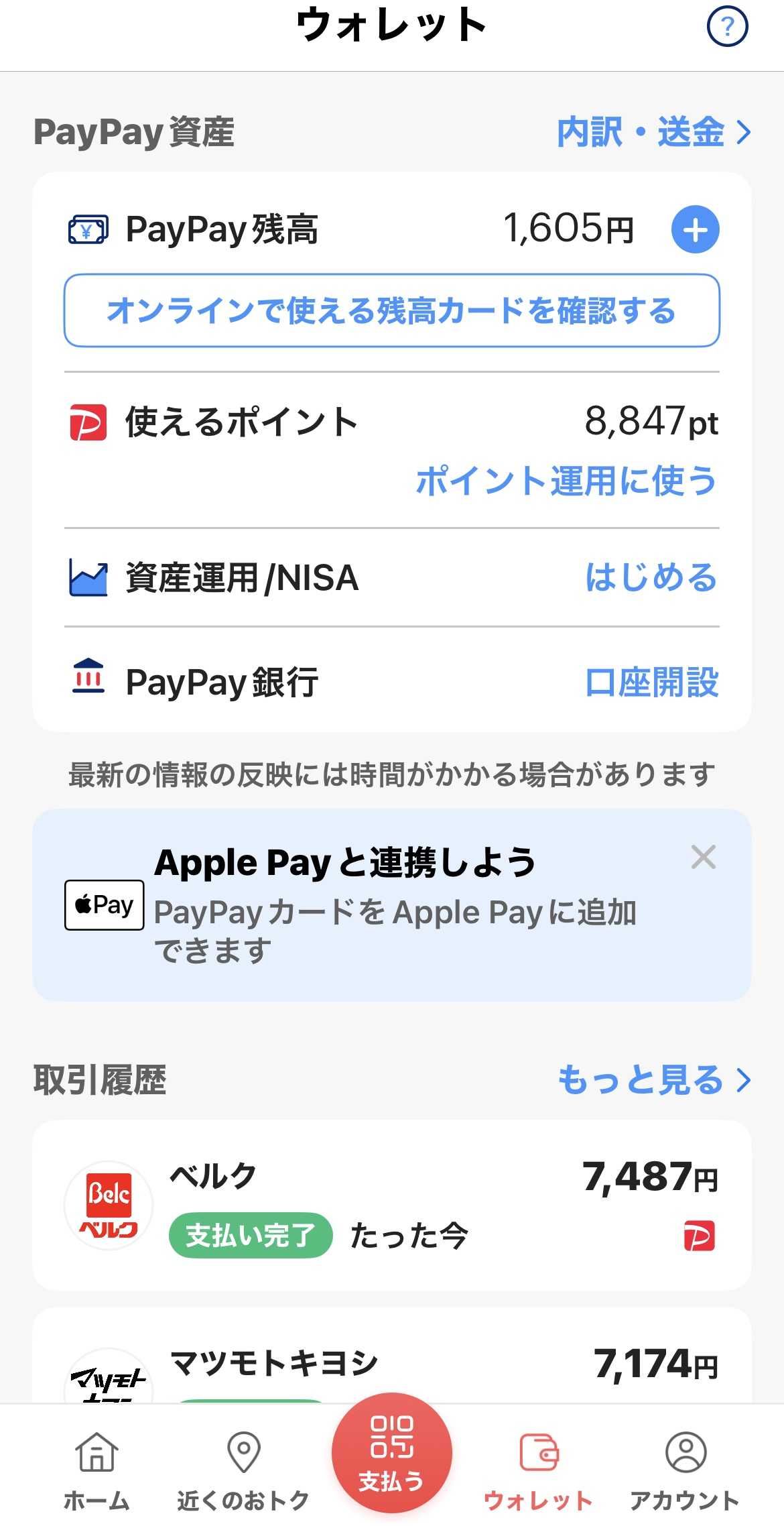Image resolution: width=784 pixels, height=1526 pixels.
Task: Tap ポイント運用に使う link
Action: point(566,481)
